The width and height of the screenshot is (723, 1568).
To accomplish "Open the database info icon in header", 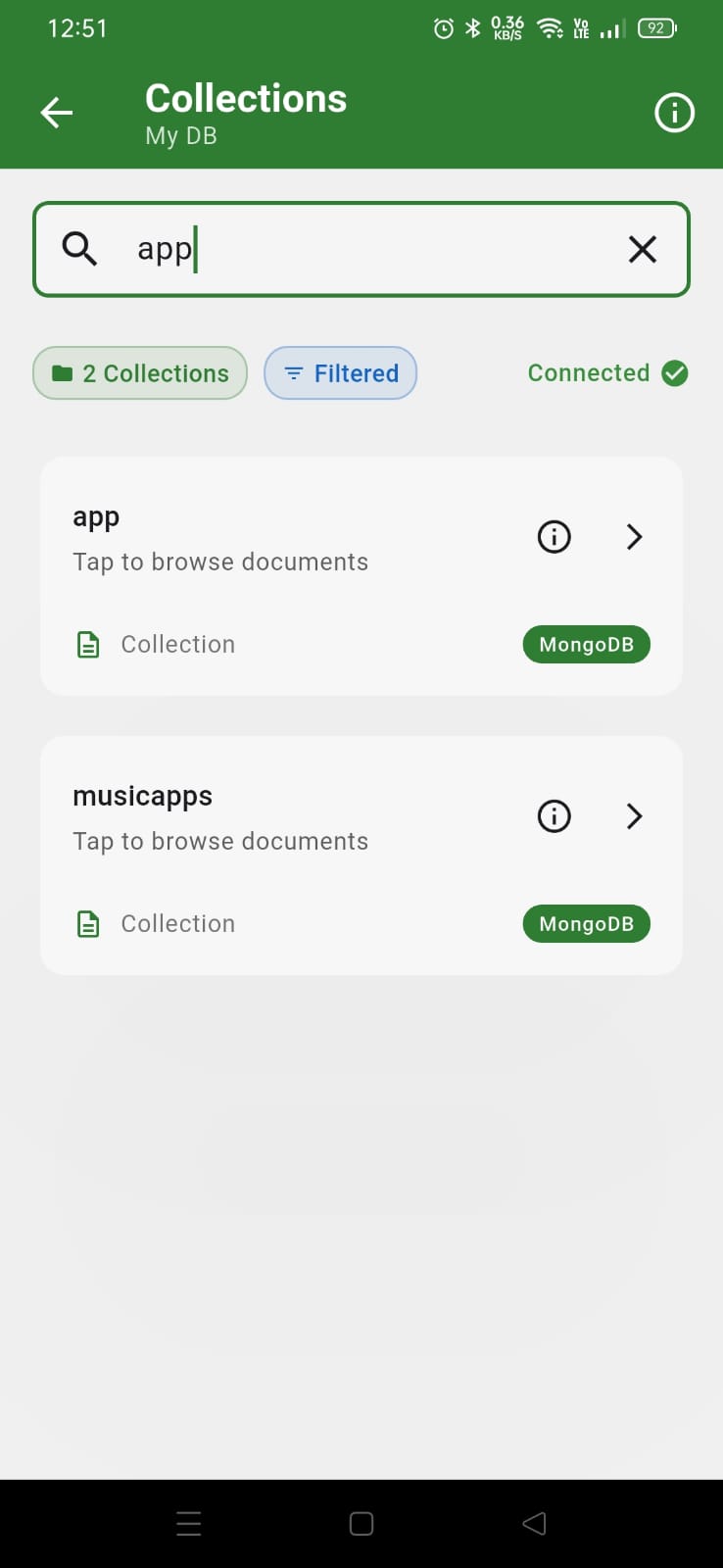I will pos(674,113).
